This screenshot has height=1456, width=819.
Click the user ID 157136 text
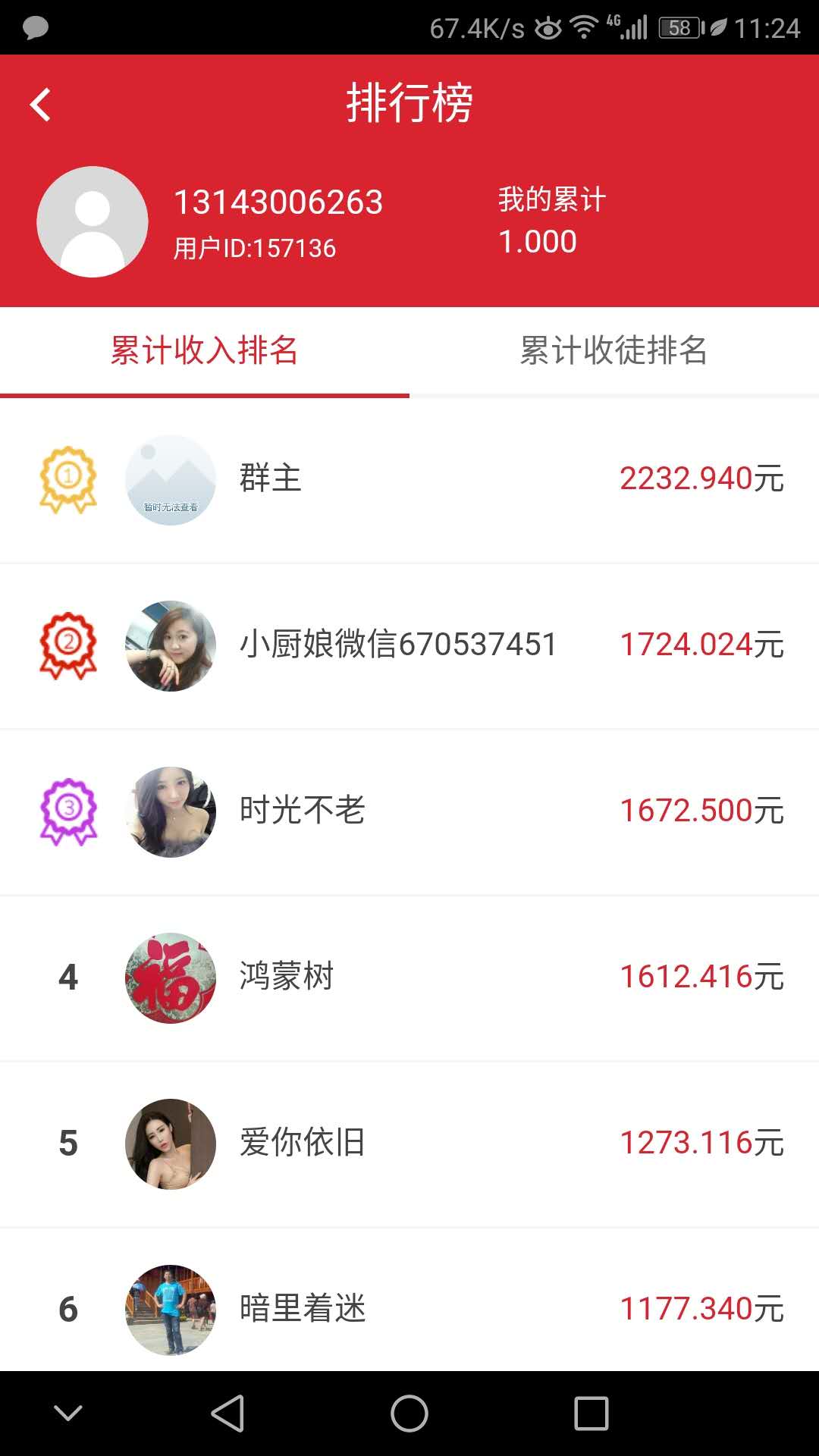(254, 247)
